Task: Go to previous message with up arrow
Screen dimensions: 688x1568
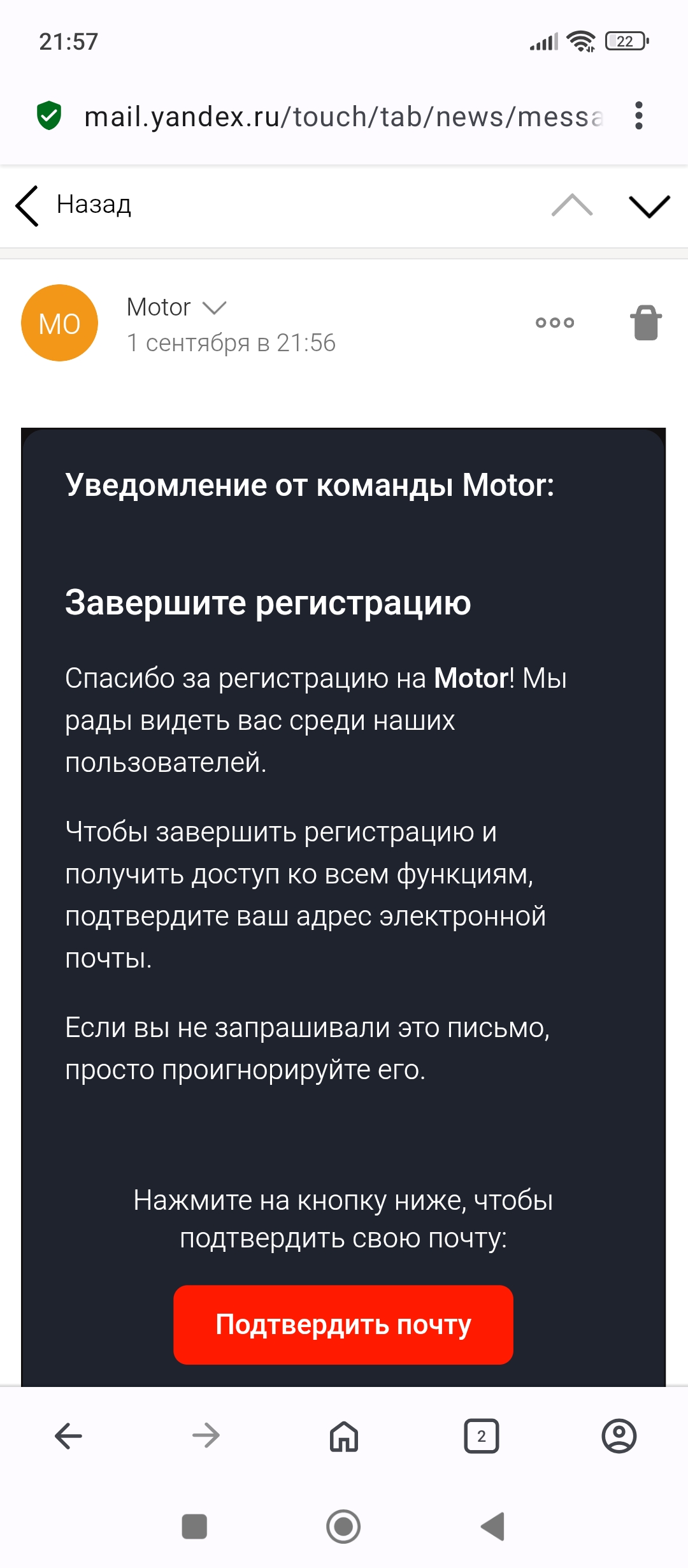Action: tap(571, 205)
